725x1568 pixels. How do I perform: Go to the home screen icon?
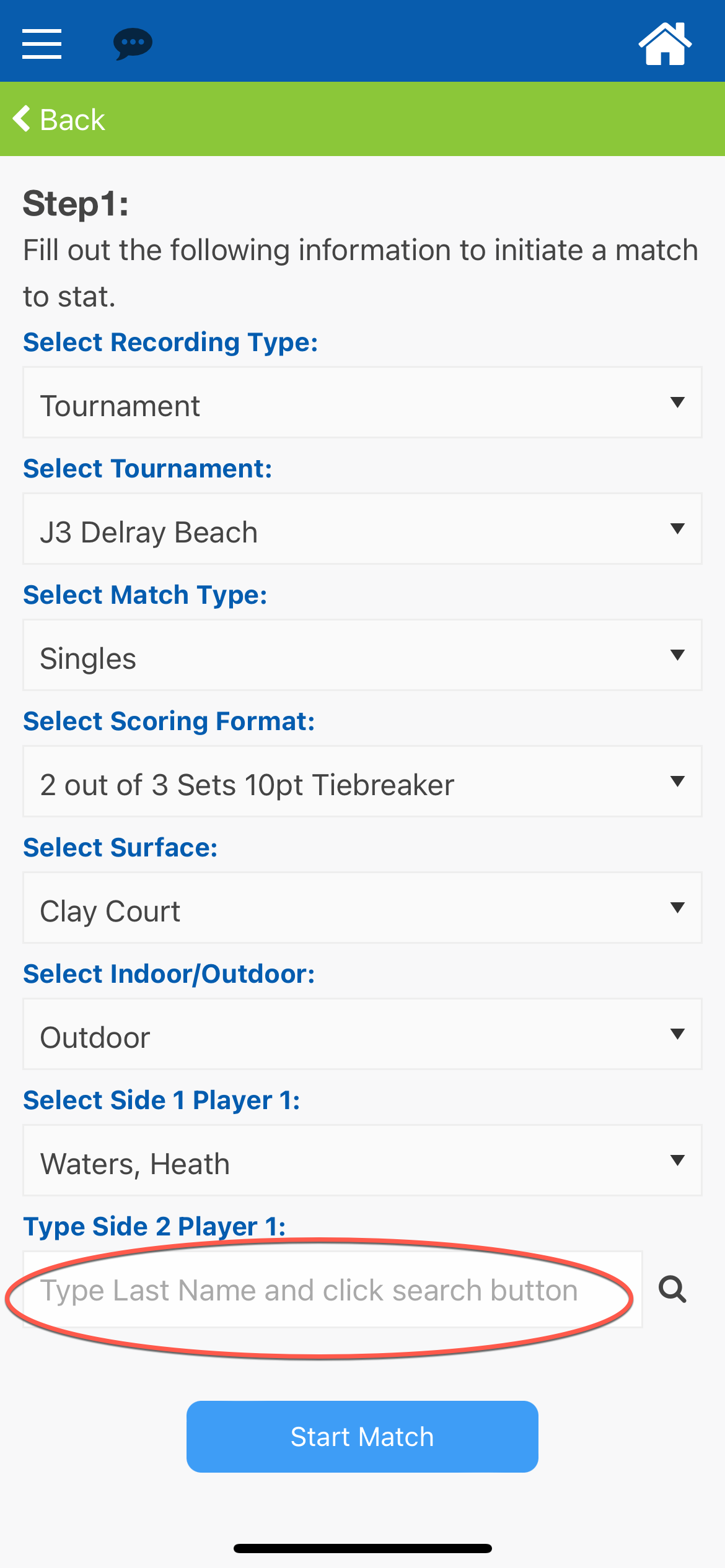click(x=665, y=43)
